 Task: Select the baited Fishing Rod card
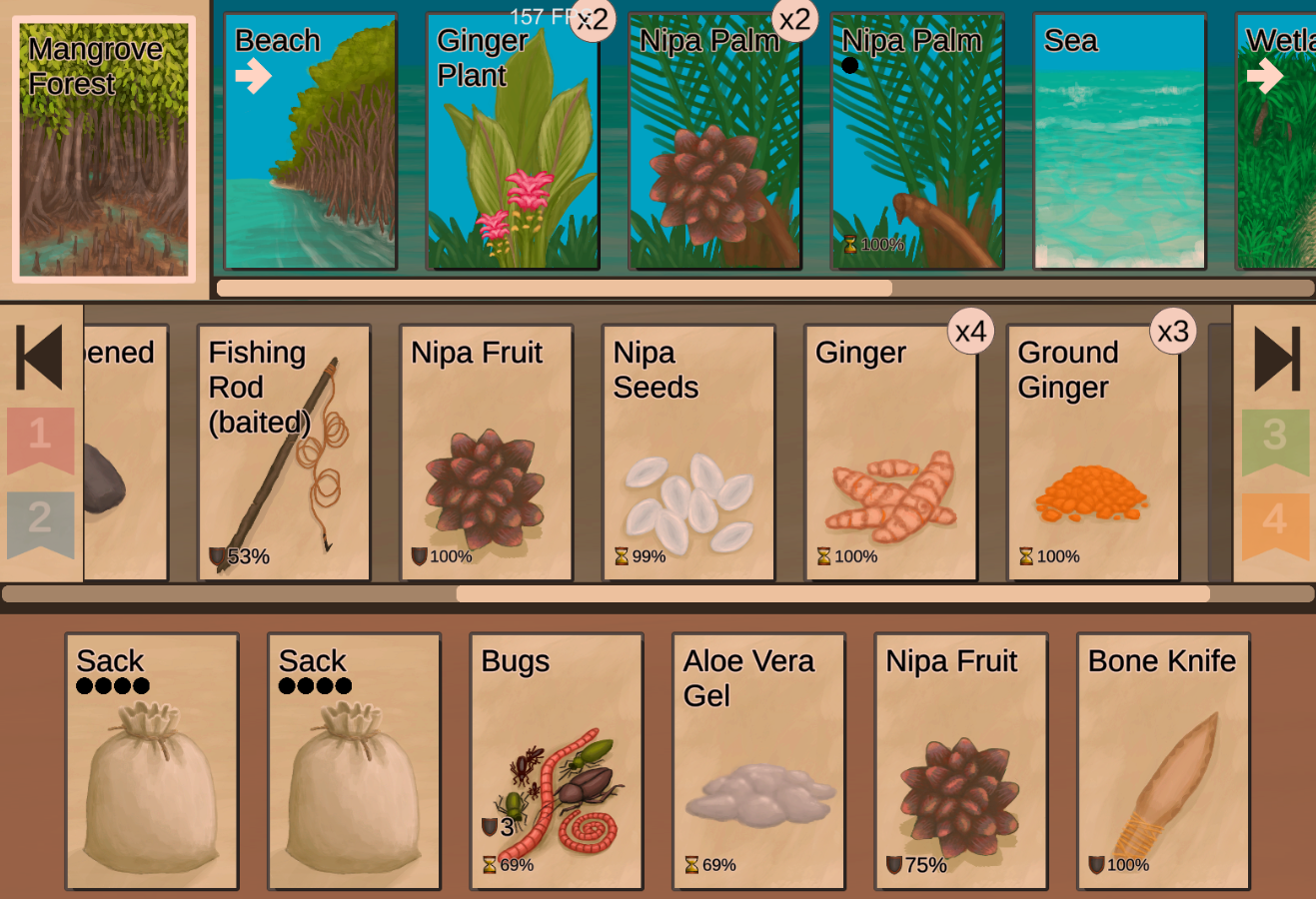point(285,452)
